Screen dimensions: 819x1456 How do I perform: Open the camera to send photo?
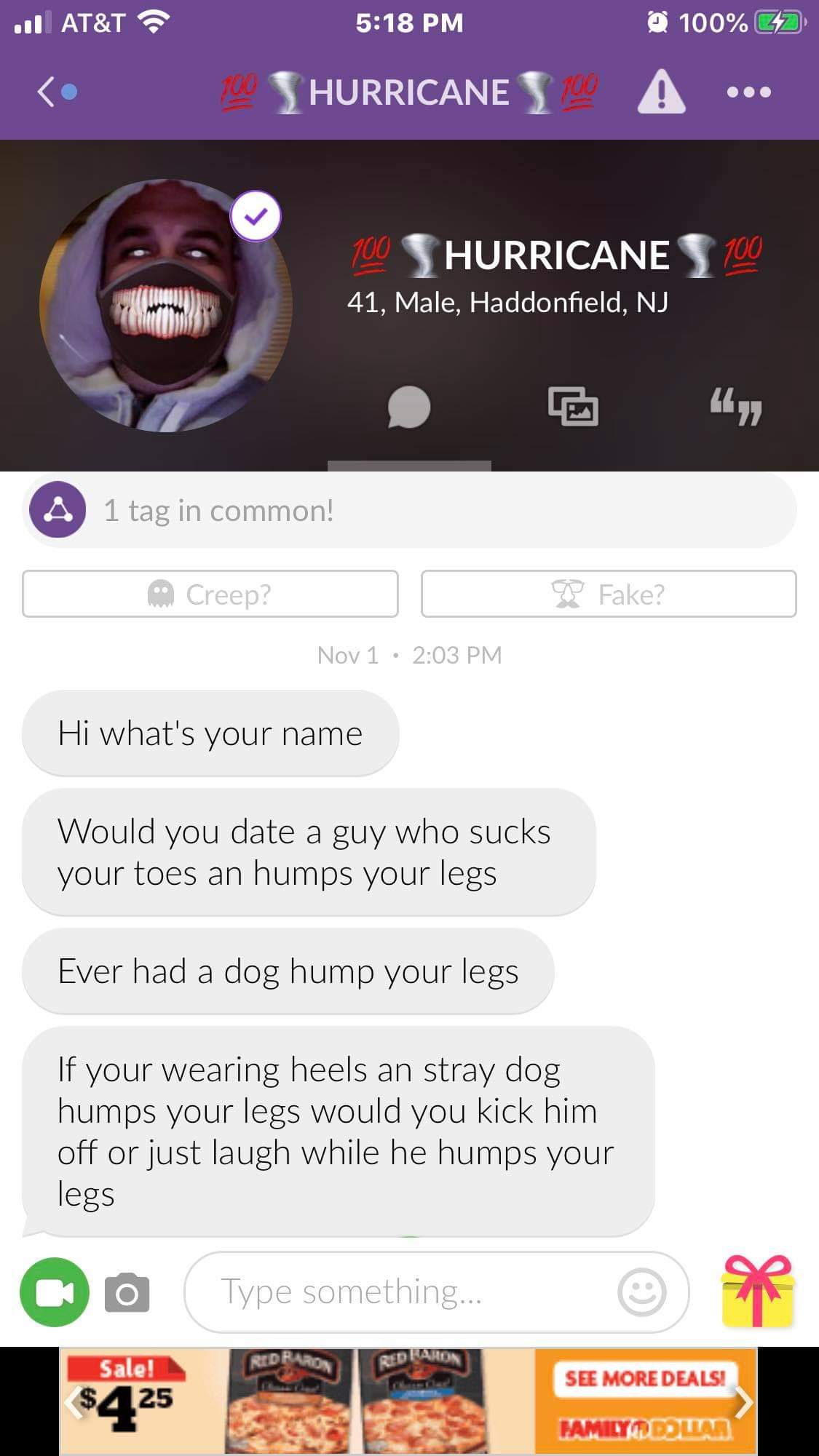127,1292
